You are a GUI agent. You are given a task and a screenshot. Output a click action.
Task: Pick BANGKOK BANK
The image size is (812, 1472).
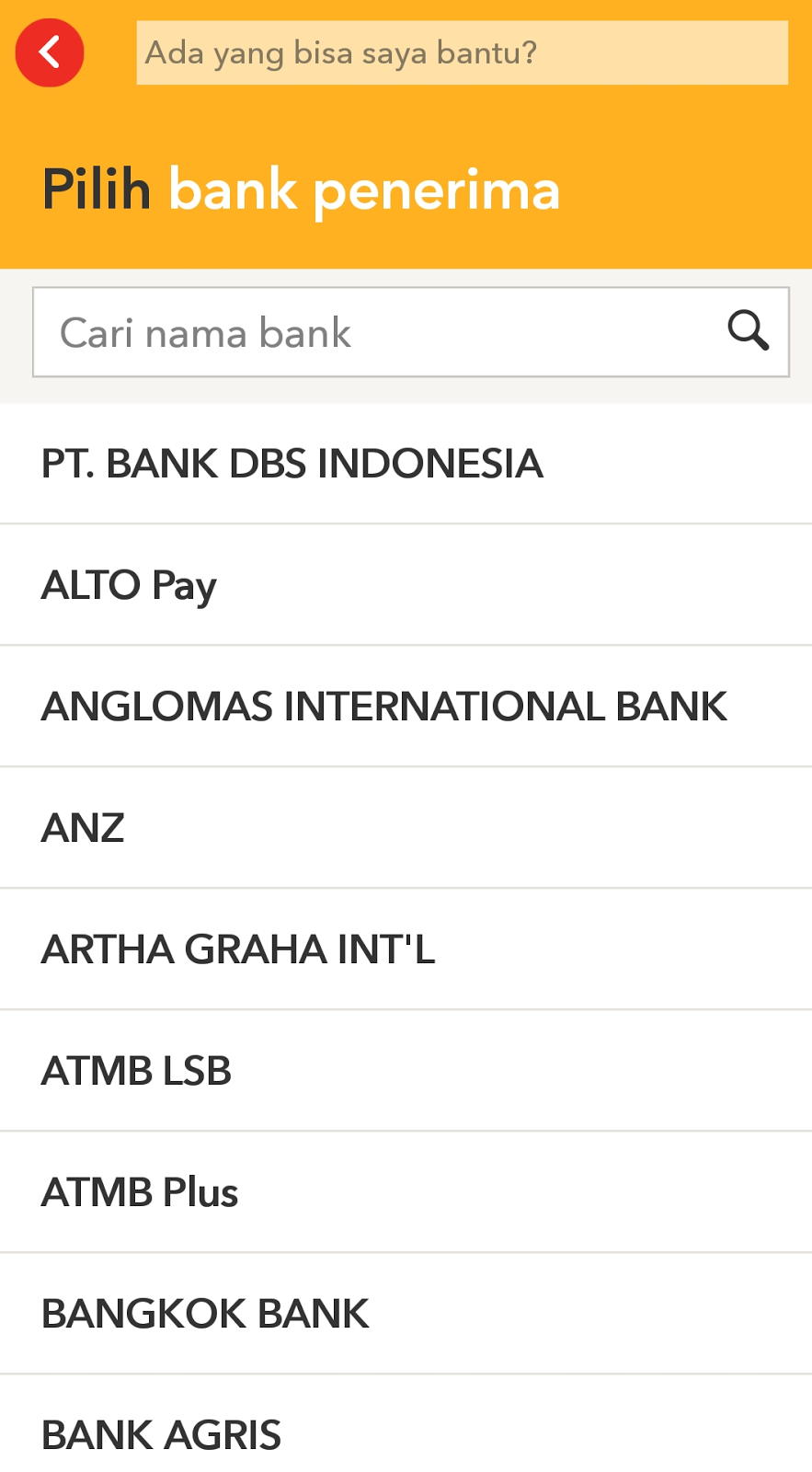tap(406, 1314)
